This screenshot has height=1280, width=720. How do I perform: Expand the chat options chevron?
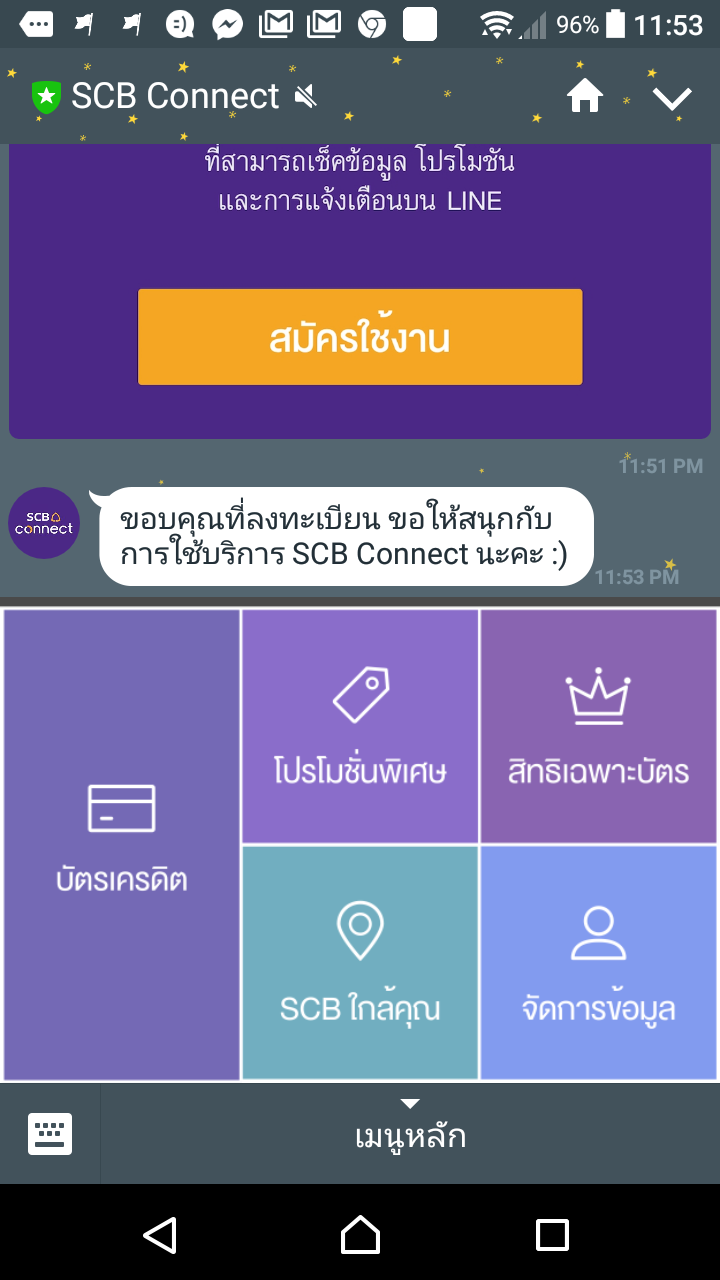click(672, 98)
